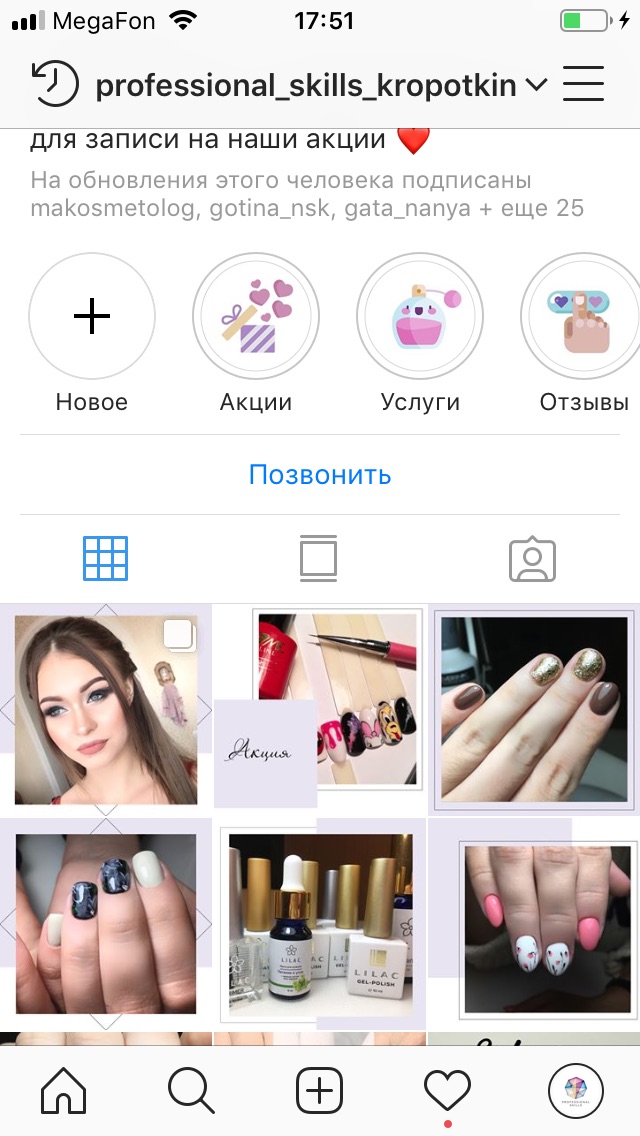Switch to the feed list view tab
The height and width of the screenshot is (1136, 640).
click(319, 559)
